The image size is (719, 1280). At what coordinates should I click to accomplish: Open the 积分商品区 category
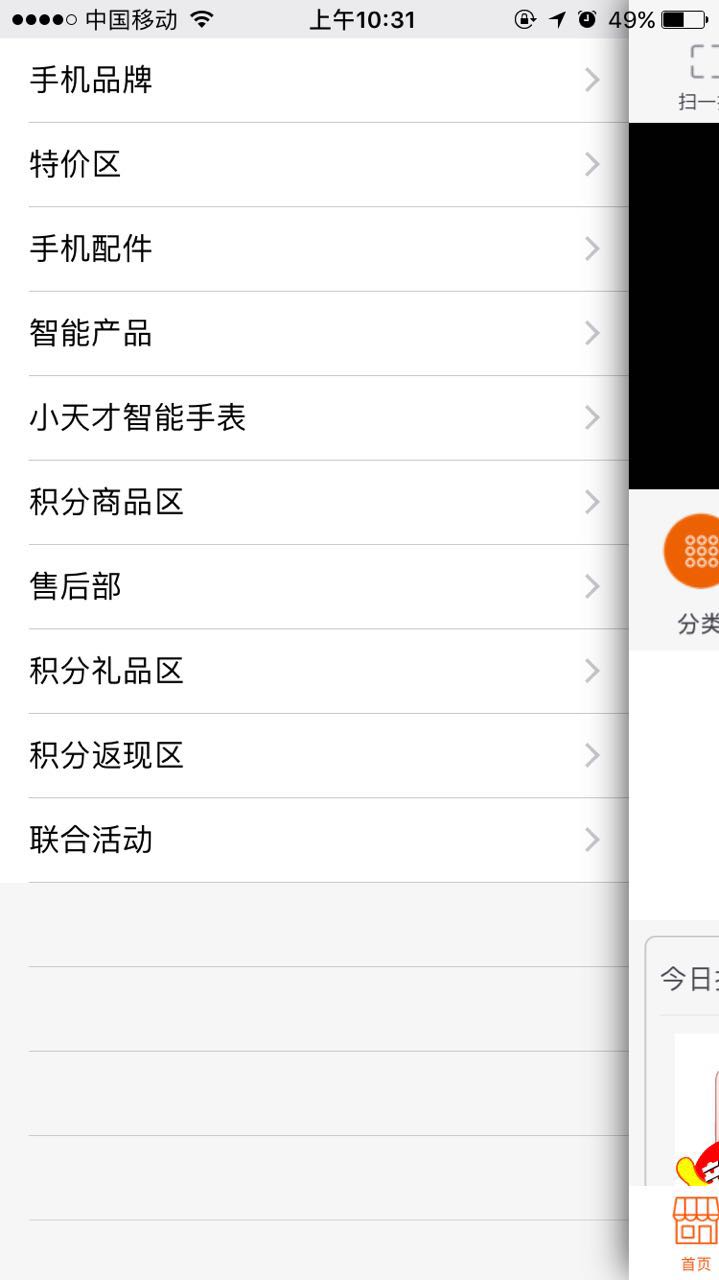tap(314, 502)
